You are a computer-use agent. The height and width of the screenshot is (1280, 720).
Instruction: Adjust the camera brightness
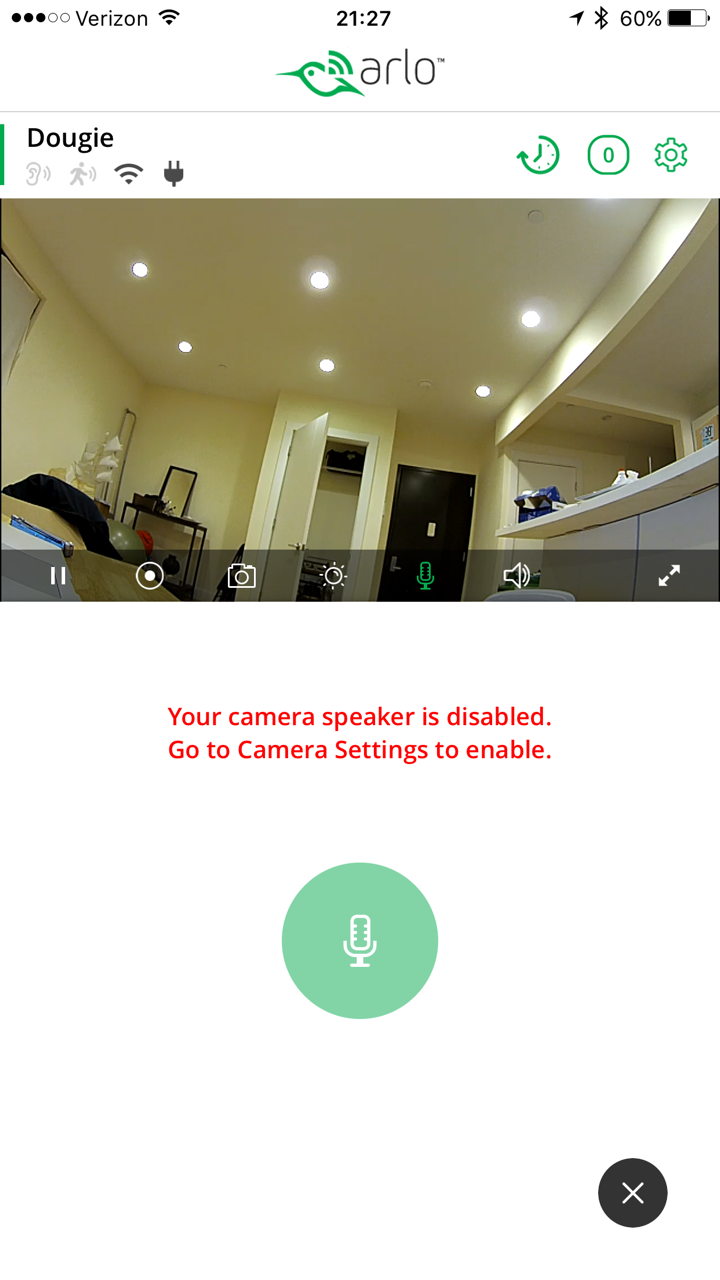pos(333,576)
